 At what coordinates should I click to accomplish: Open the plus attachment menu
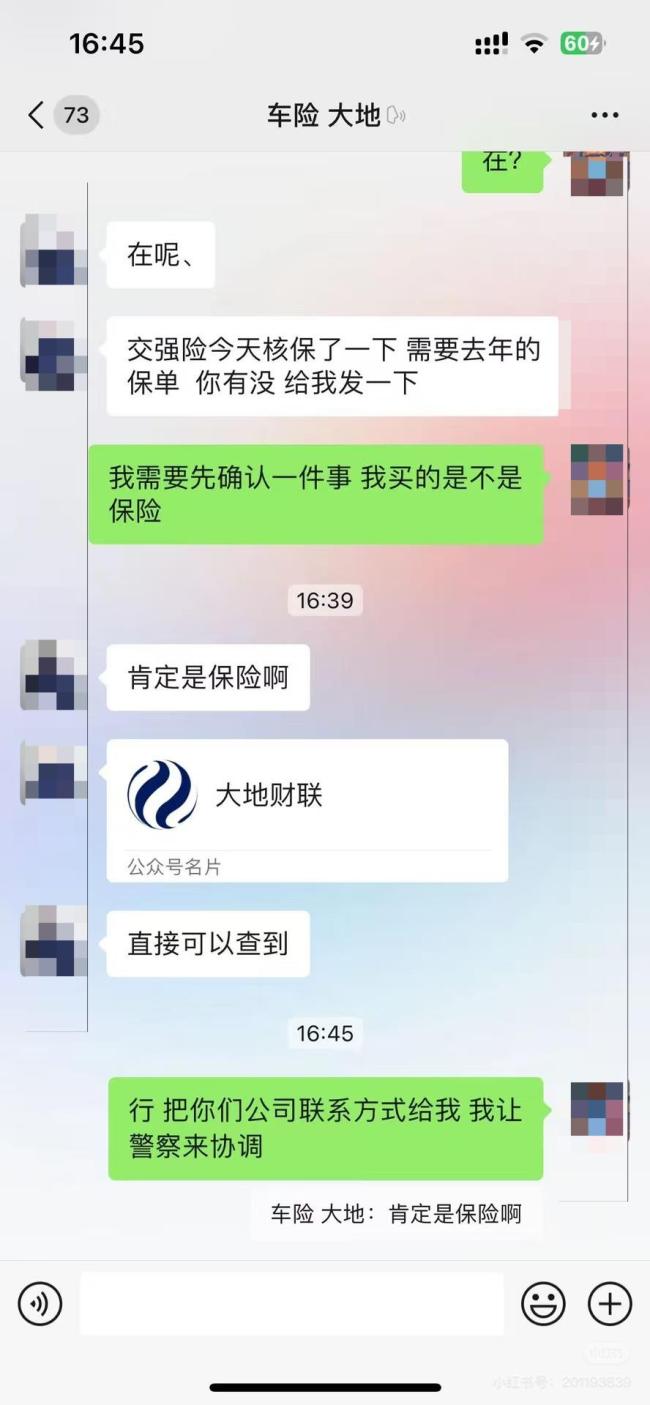click(x=609, y=1303)
